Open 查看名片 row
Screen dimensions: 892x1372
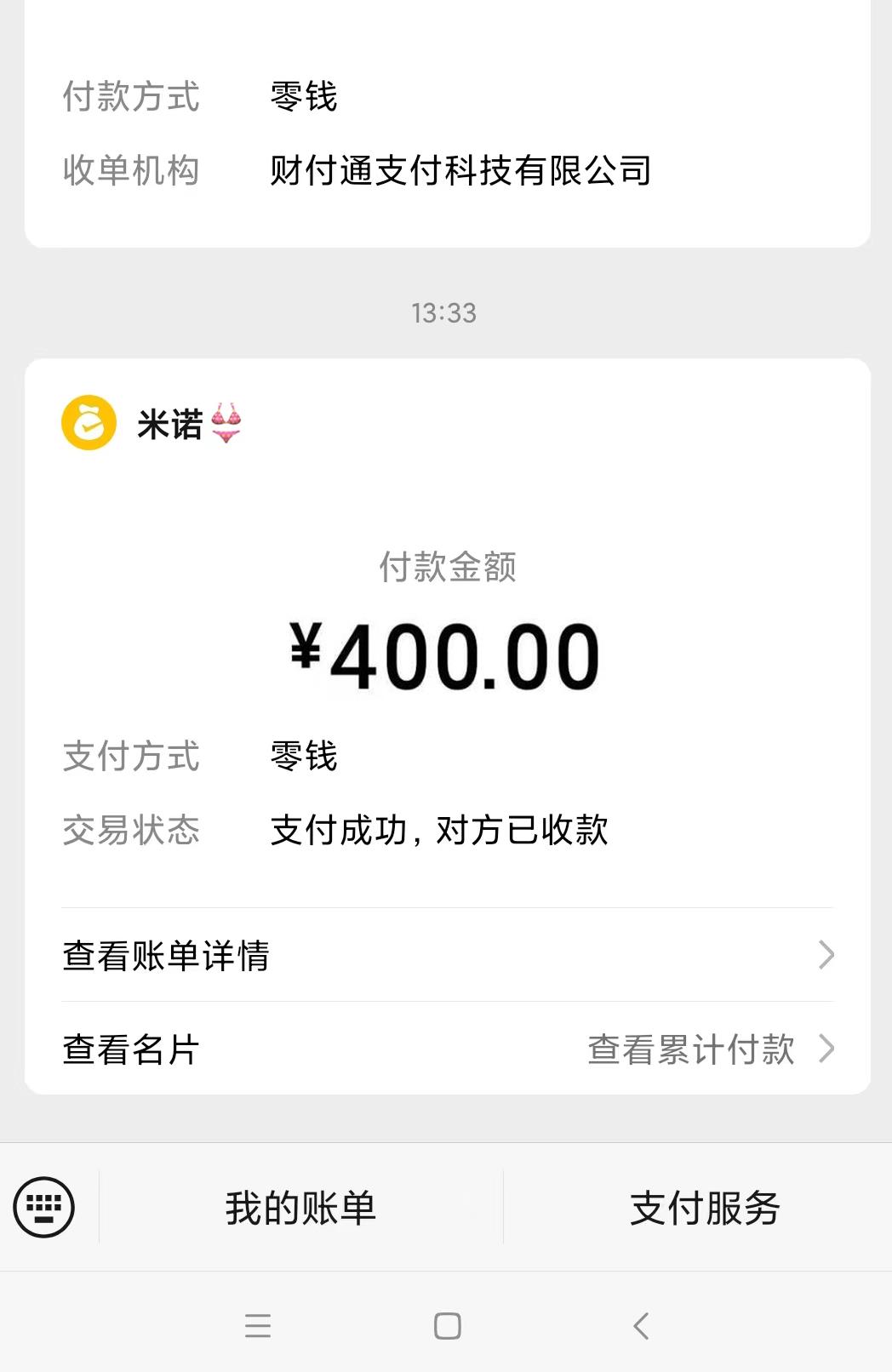pyautogui.click(x=131, y=1049)
